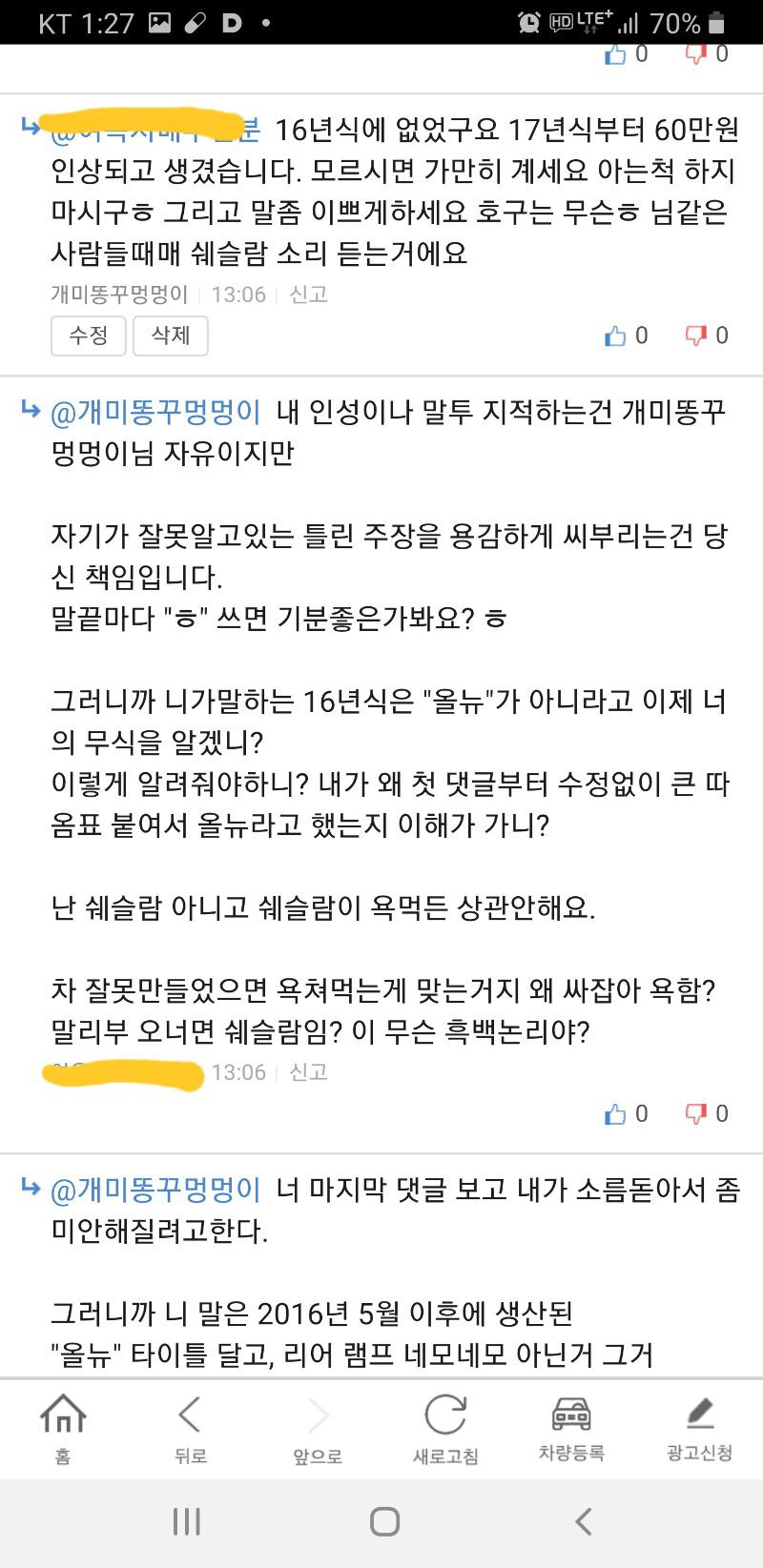Delete the comment with the 삭제 button

[170, 336]
